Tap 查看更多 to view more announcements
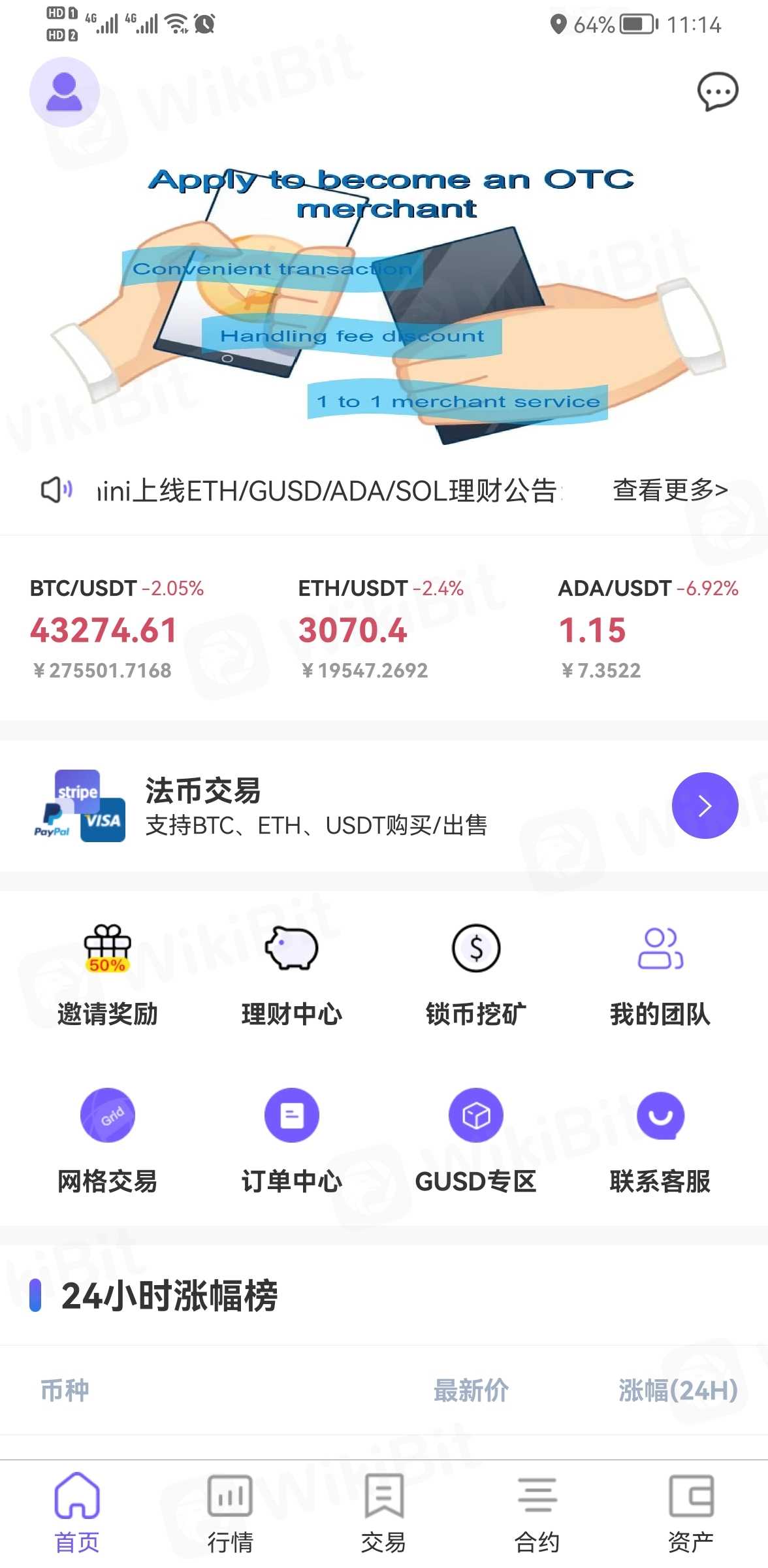The image size is (768, 1568). tap(669, 490)
